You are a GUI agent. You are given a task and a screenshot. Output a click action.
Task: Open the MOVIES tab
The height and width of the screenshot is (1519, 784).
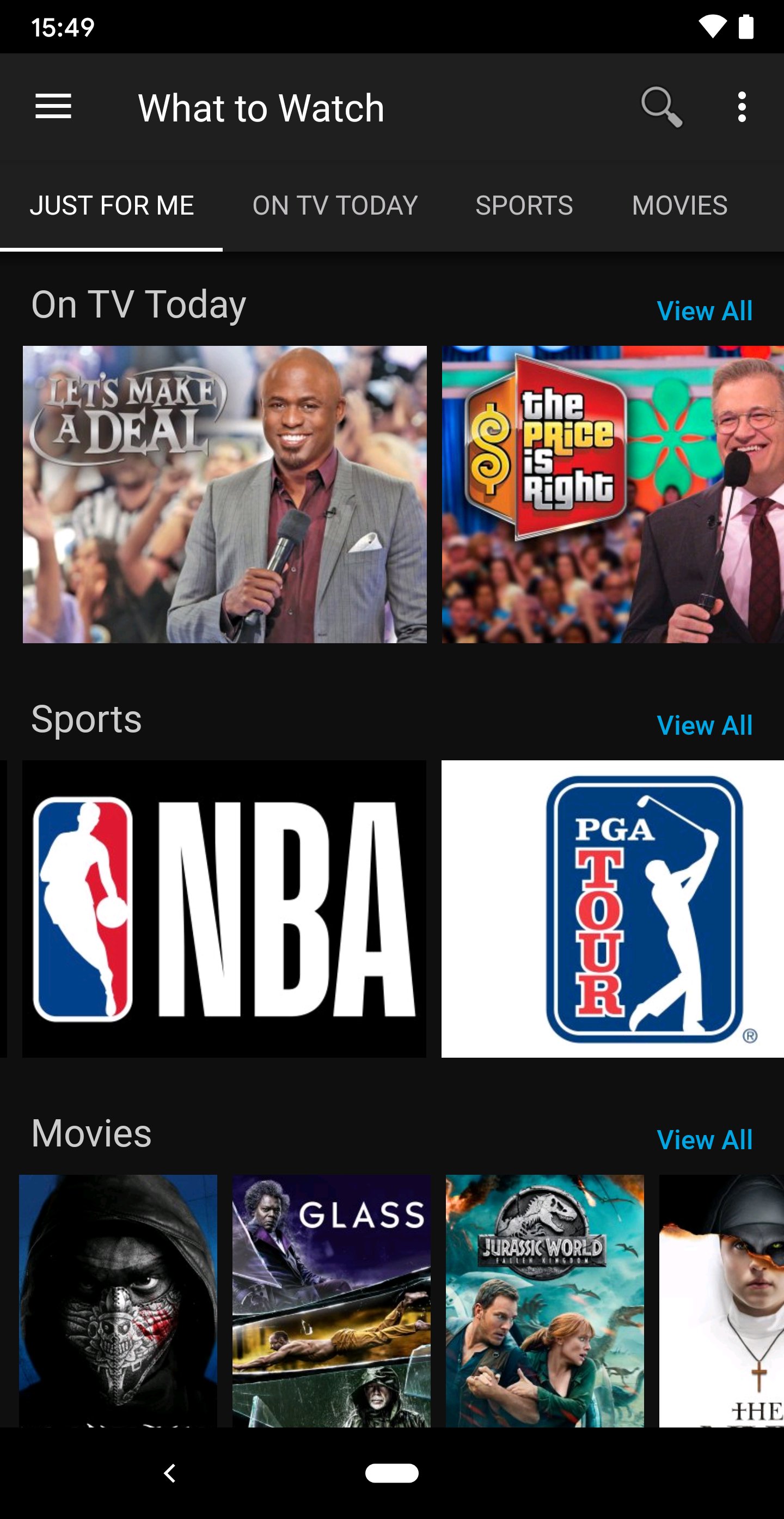point(679,205)
